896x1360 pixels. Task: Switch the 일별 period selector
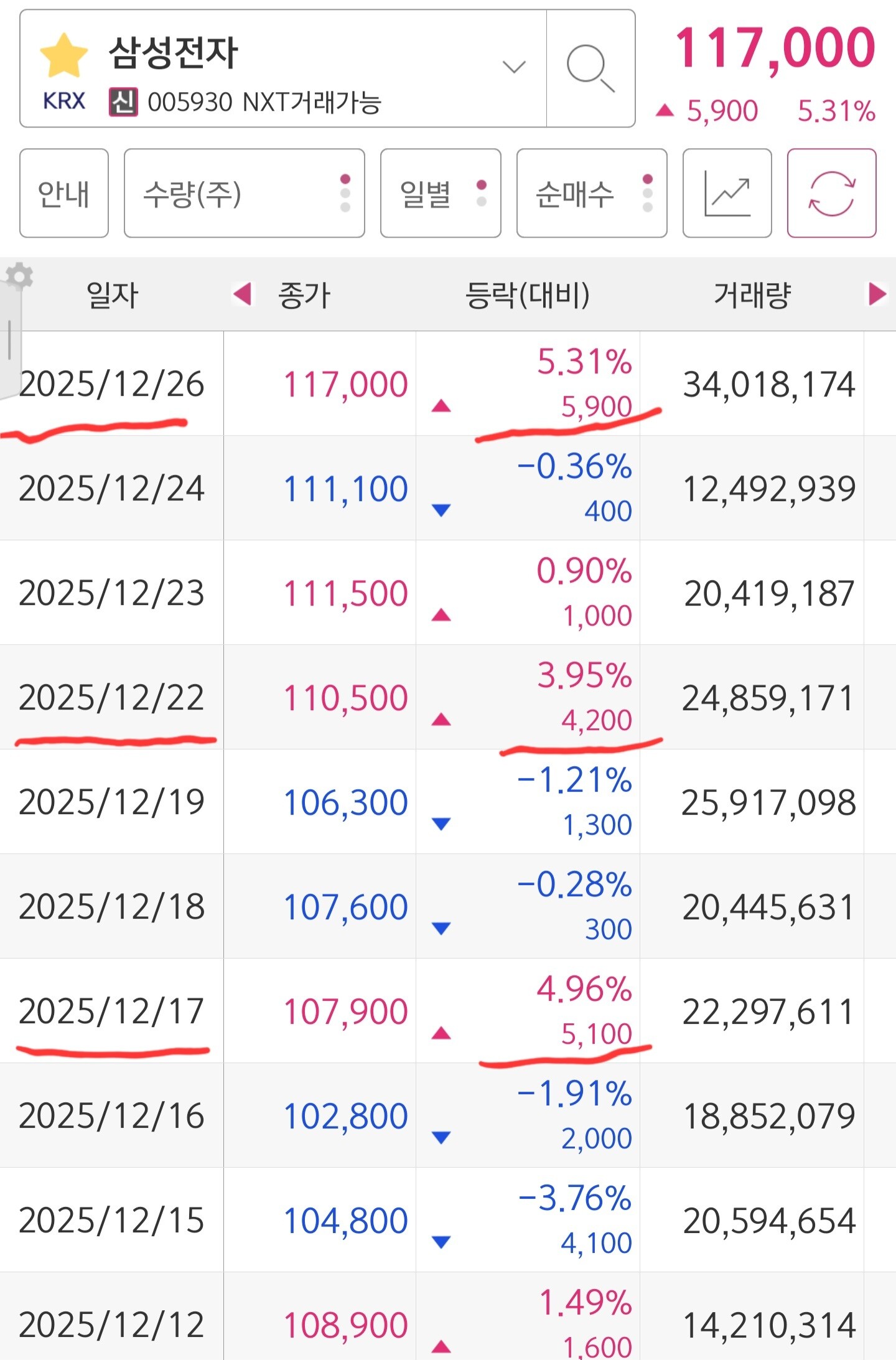(441, 193)
